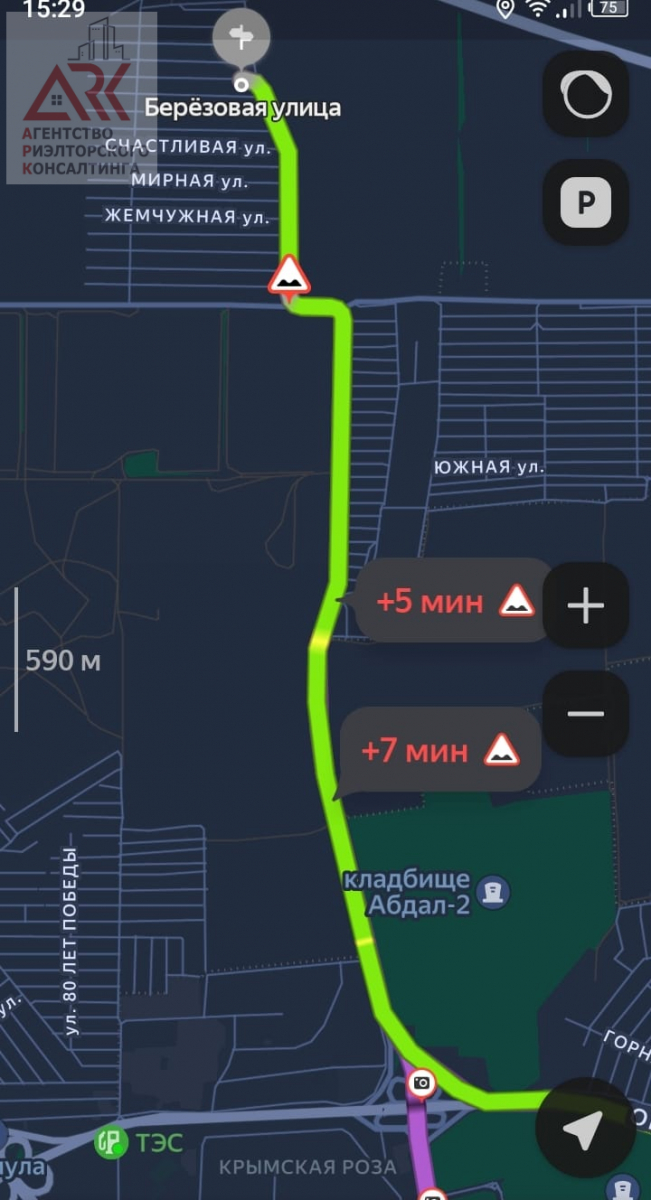Show parking layer with P button
Viewport: 651px width, 1200px height.
586,204
